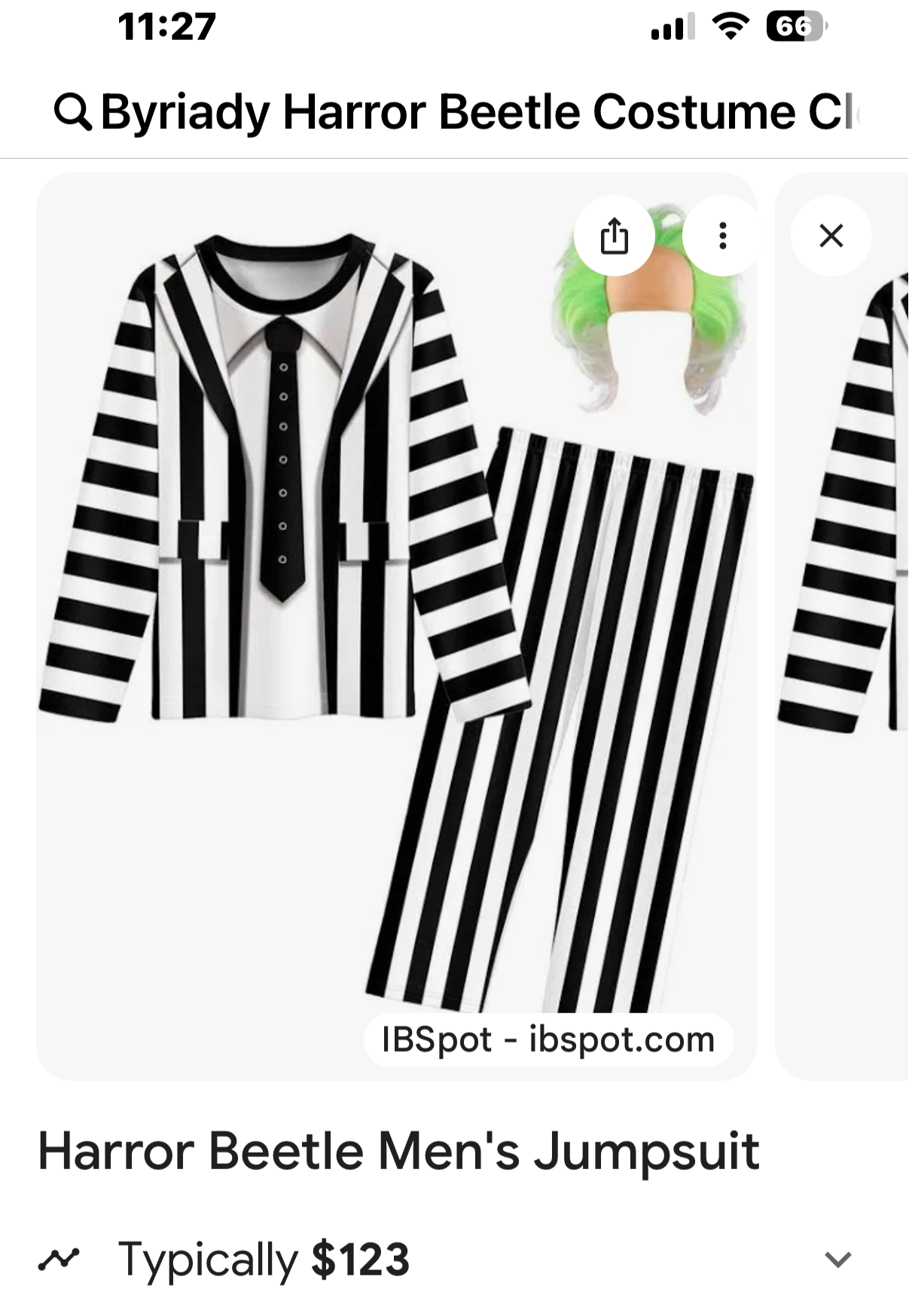Image resolution: width=909 pixels, height=1316 pixels.
Task: Open the IBSpot source link
Action: pos(548,1040)
